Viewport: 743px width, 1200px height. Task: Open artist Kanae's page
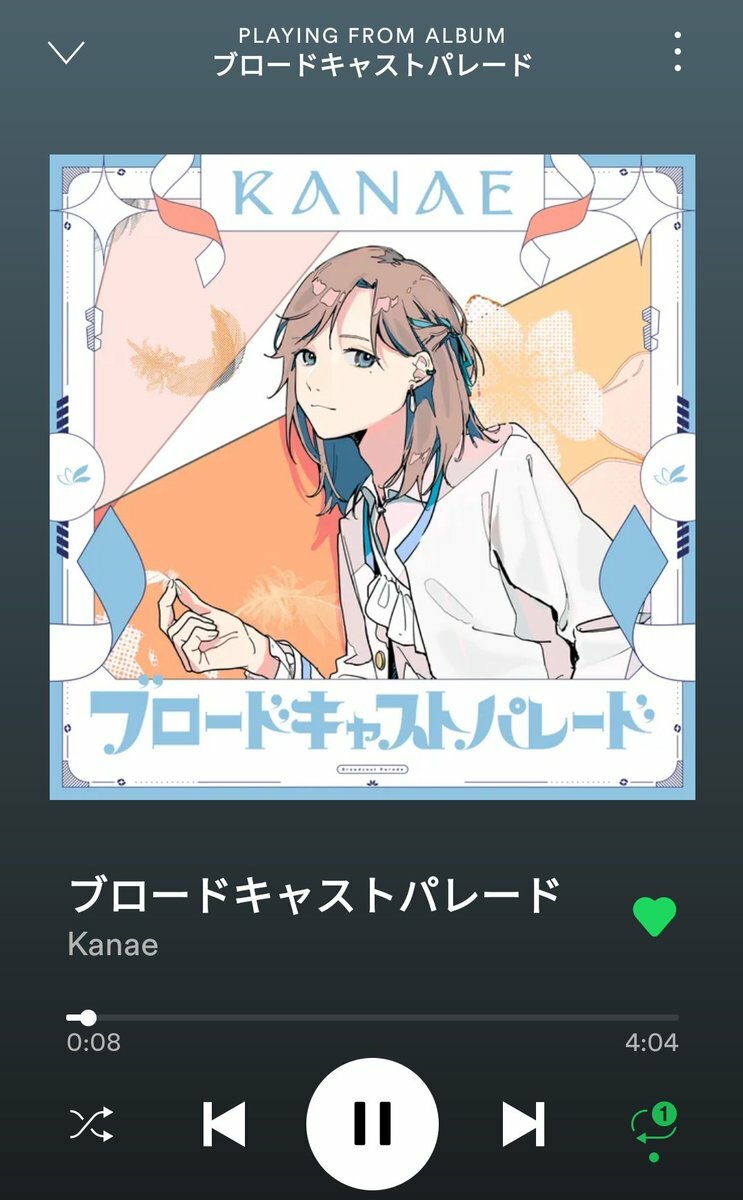[x=112, y=944]
